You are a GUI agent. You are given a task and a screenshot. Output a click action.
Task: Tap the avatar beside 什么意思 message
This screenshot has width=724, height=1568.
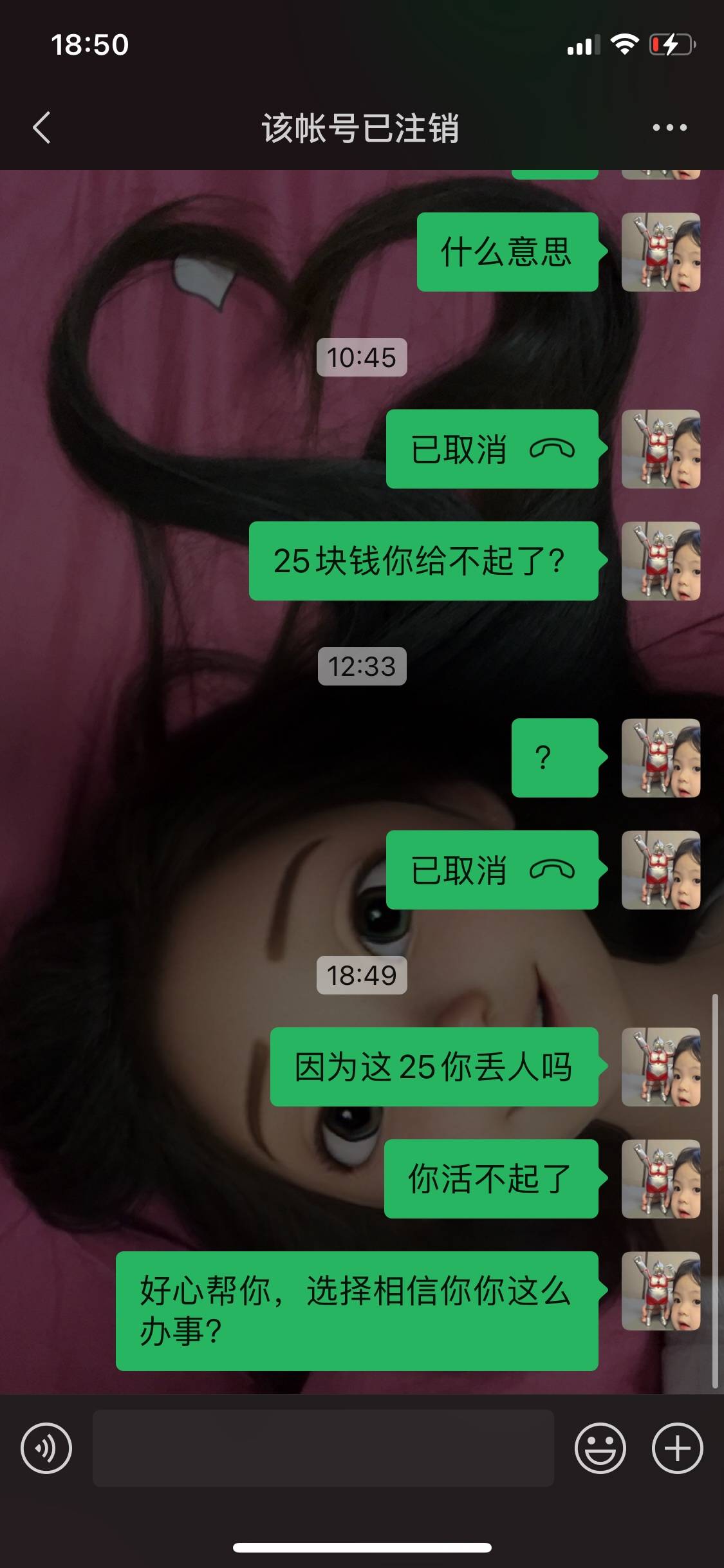pos(661,252)
